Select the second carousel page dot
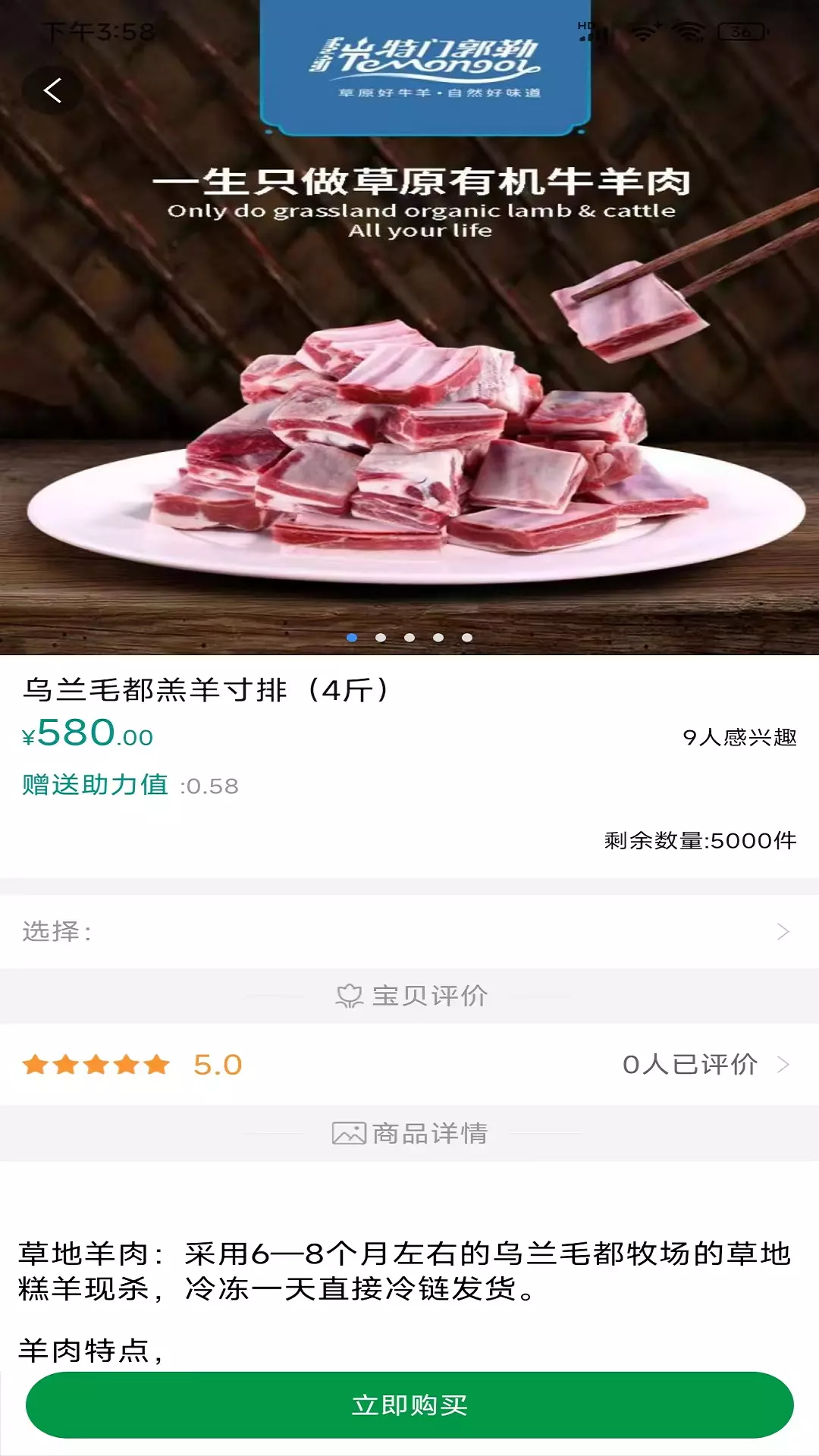Screen dimensions: 819x1456 pyautogui.click(x=381, y=638)
